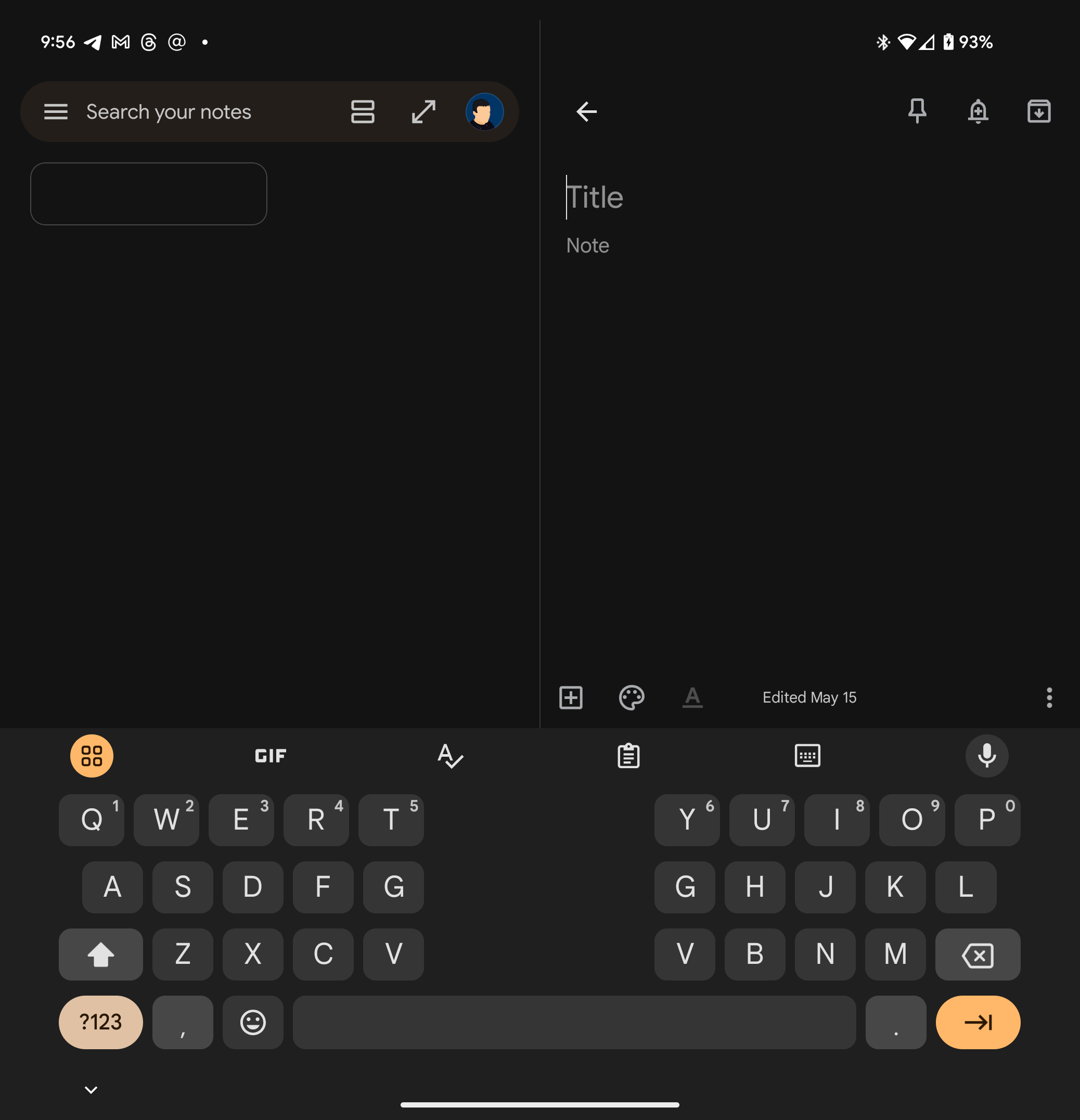Open the account profile picture
This screenshot has width=1080, height=1120.
[x=484, y=111]
